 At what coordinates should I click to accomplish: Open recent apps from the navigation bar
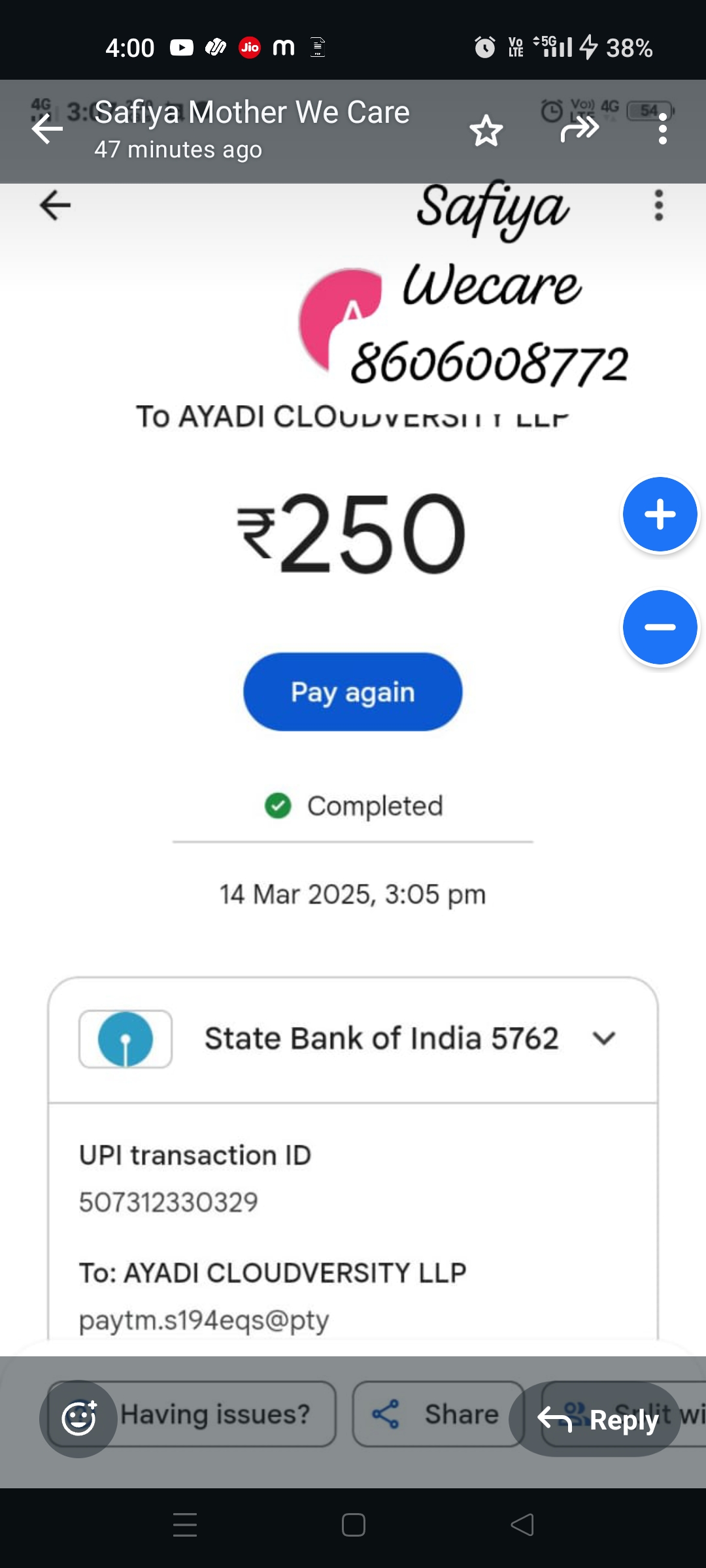[185, 1526]
